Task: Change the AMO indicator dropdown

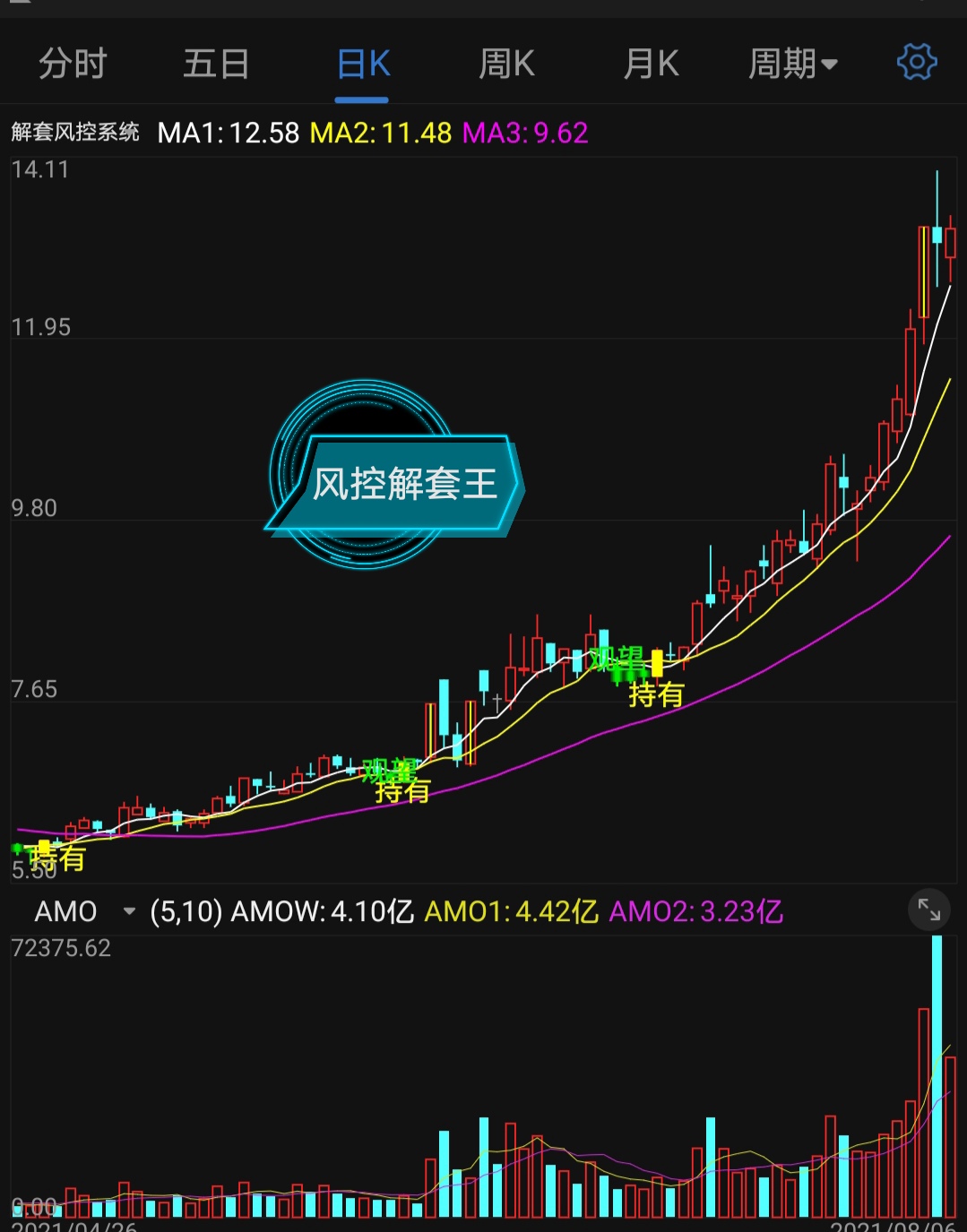Action: pyautogui.click(x=85, y=911)
